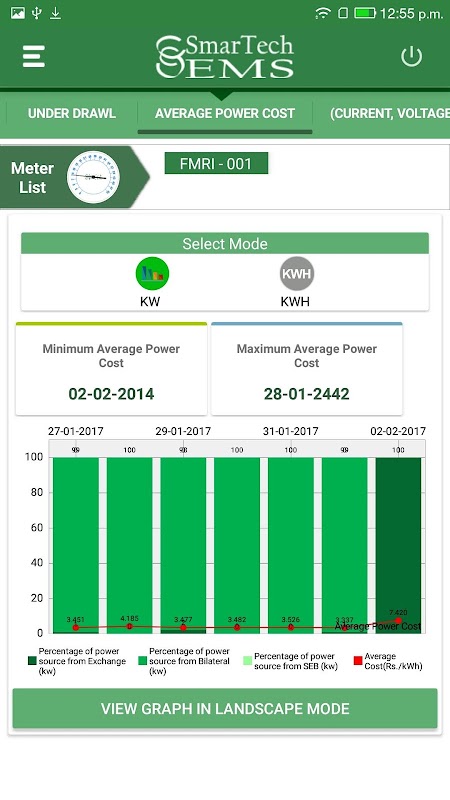The image size is (450, 800).
Task: Tap the power logout icon
Action: (411, 57)
